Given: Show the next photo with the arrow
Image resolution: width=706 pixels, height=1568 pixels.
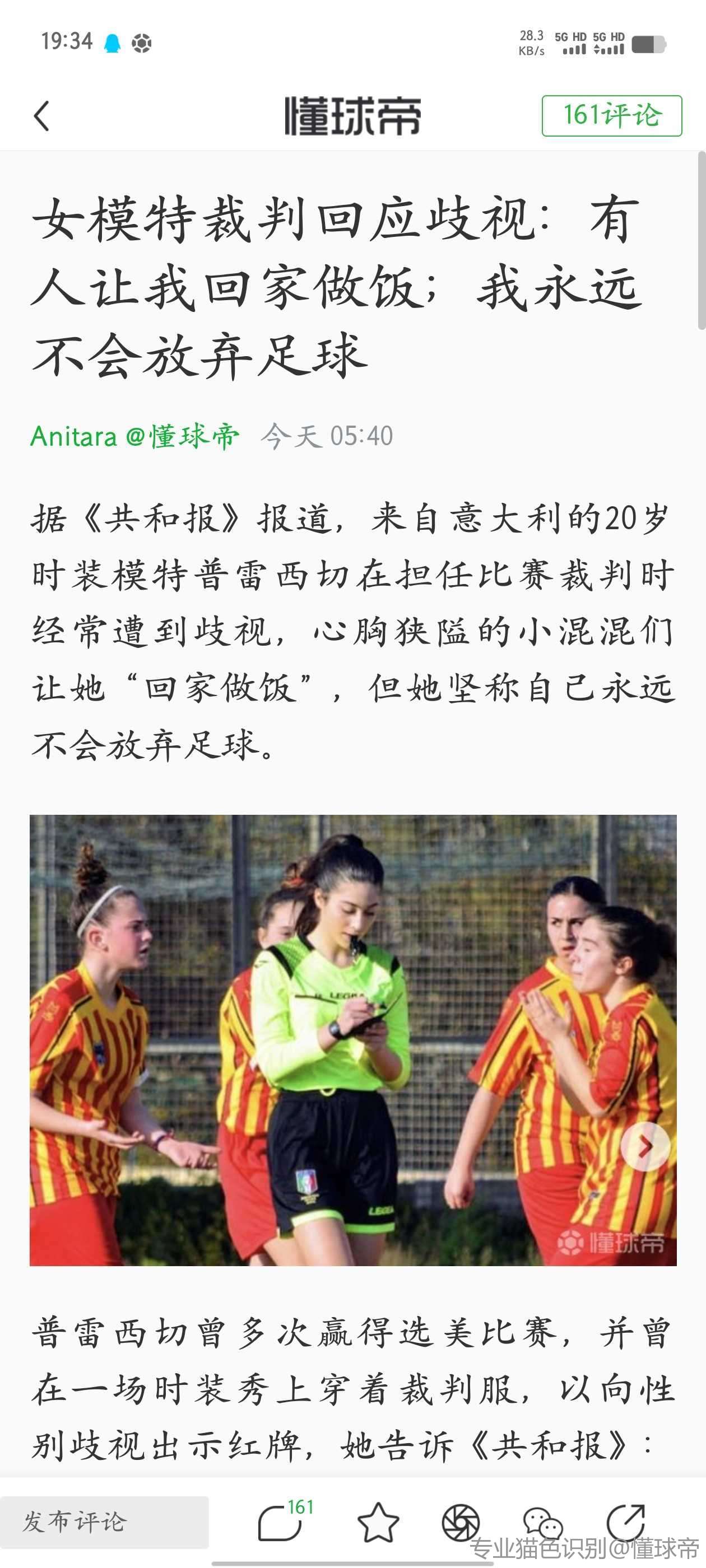Looking at the screenshot, I should tap(645, 1147).
